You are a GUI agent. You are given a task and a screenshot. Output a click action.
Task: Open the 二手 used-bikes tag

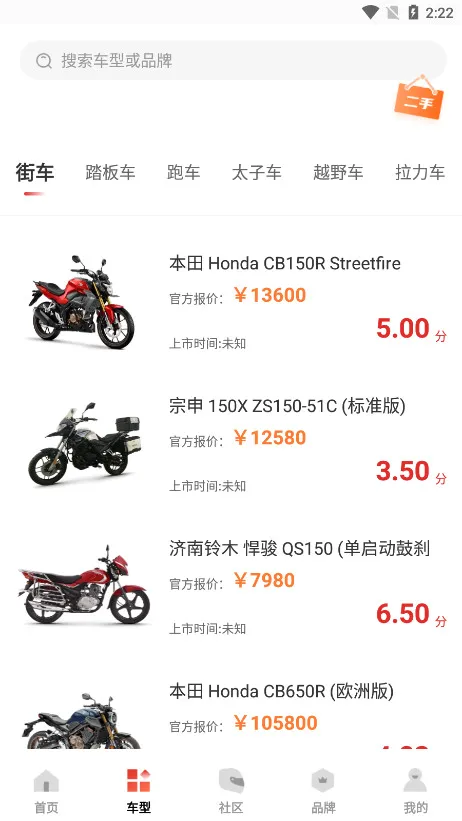pyautogui.click(x=419, y=98)
